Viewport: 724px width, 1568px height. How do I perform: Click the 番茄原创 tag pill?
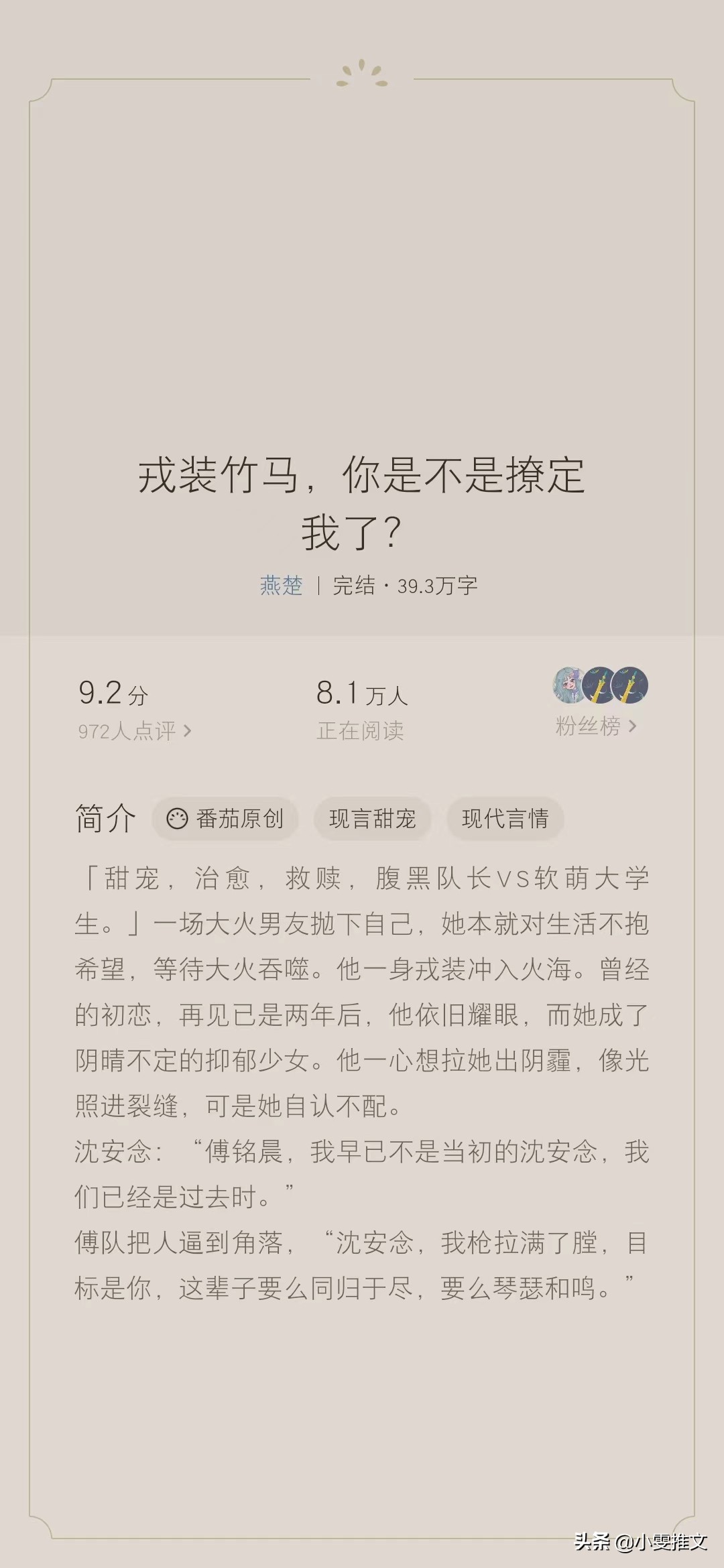click(x=225, y=819)
